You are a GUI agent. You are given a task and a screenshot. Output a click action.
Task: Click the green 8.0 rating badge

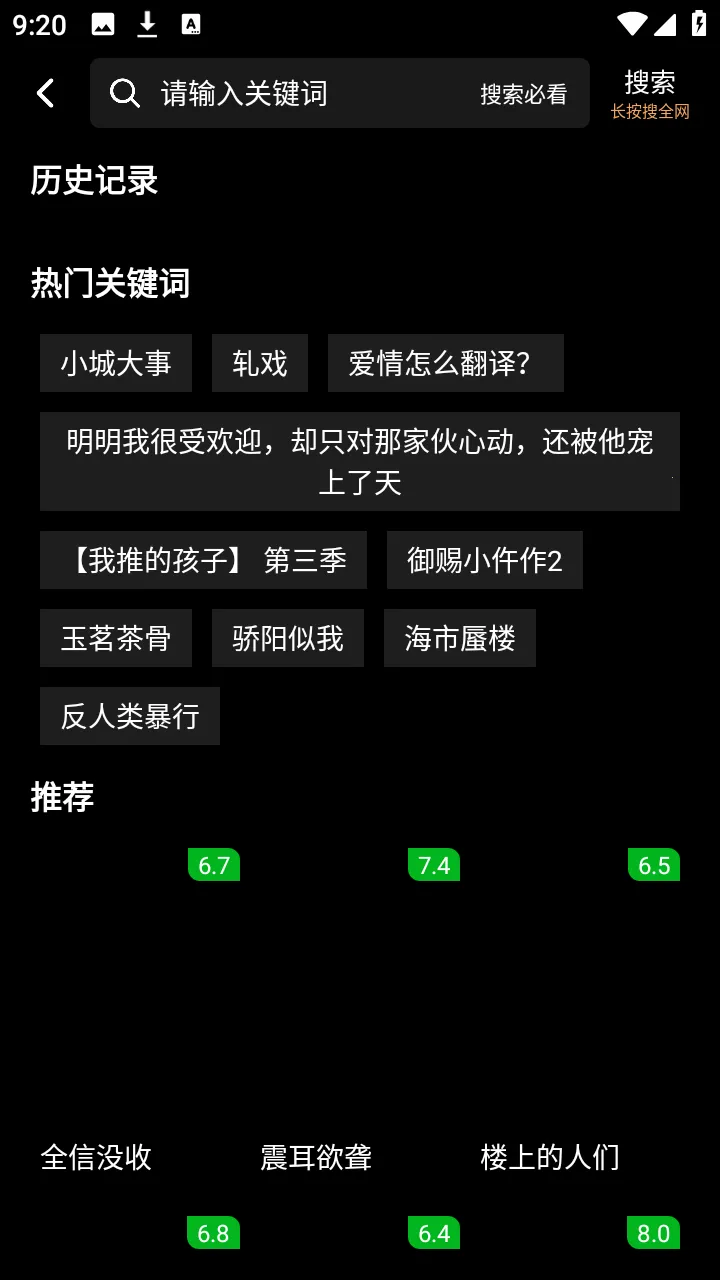click(653, 1233)
